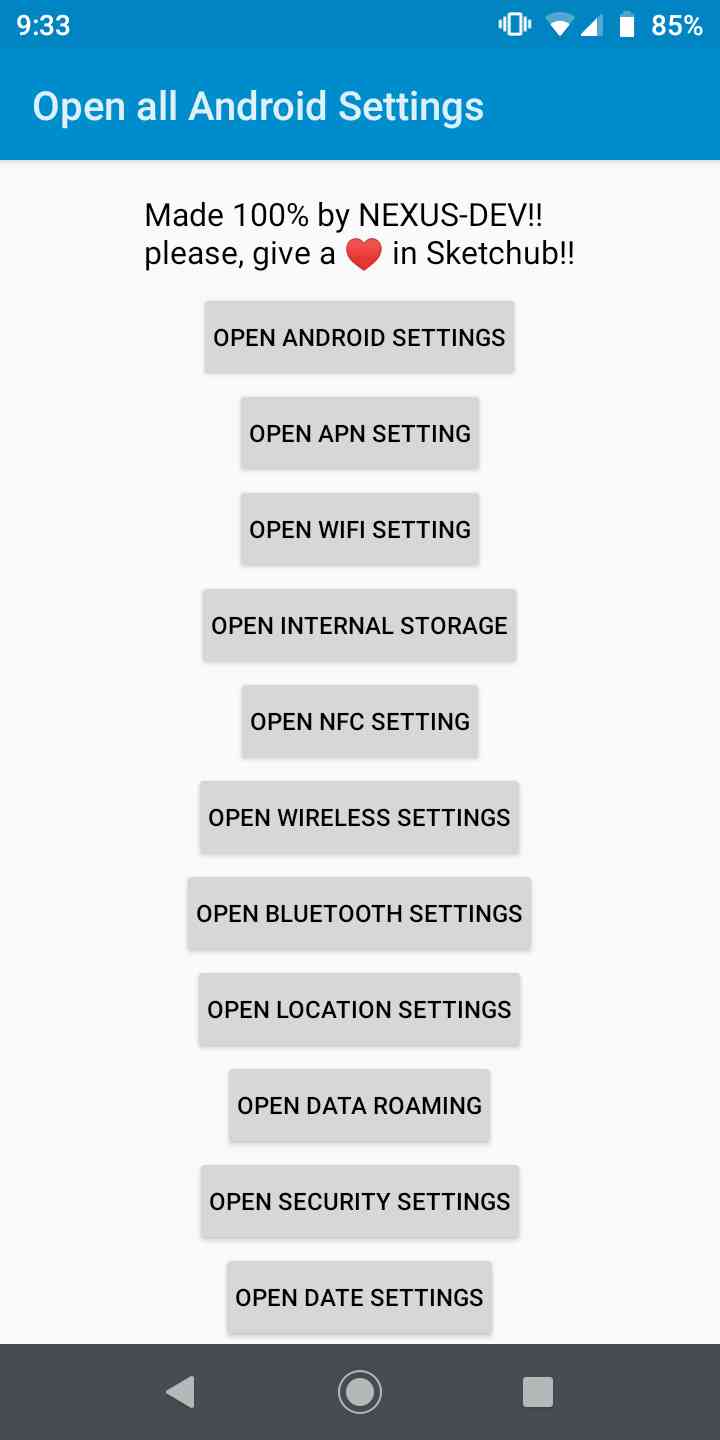Open Internal Storage
The height and width of the screenshot is (1440, 720).
[359, 625]
